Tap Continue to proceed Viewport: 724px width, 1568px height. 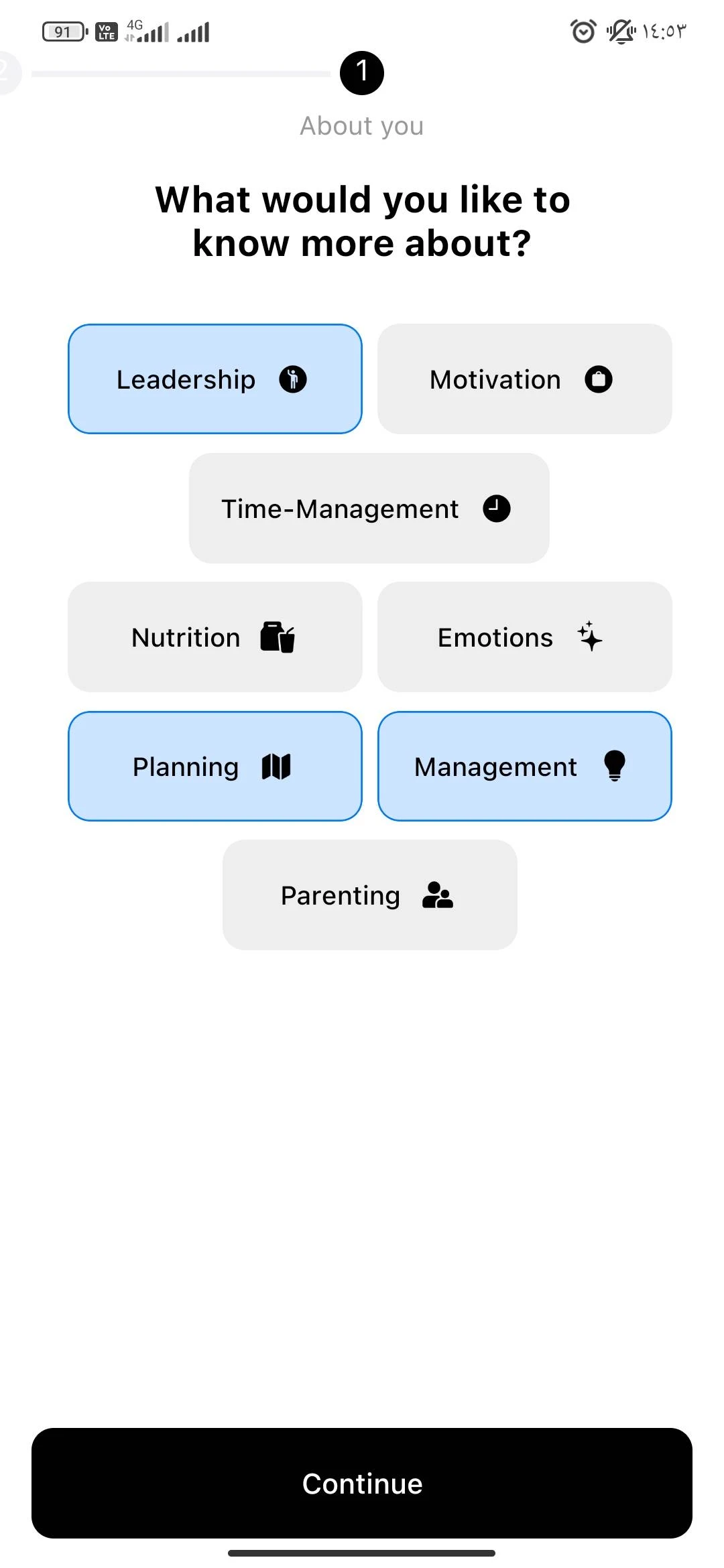(362, 1484)
